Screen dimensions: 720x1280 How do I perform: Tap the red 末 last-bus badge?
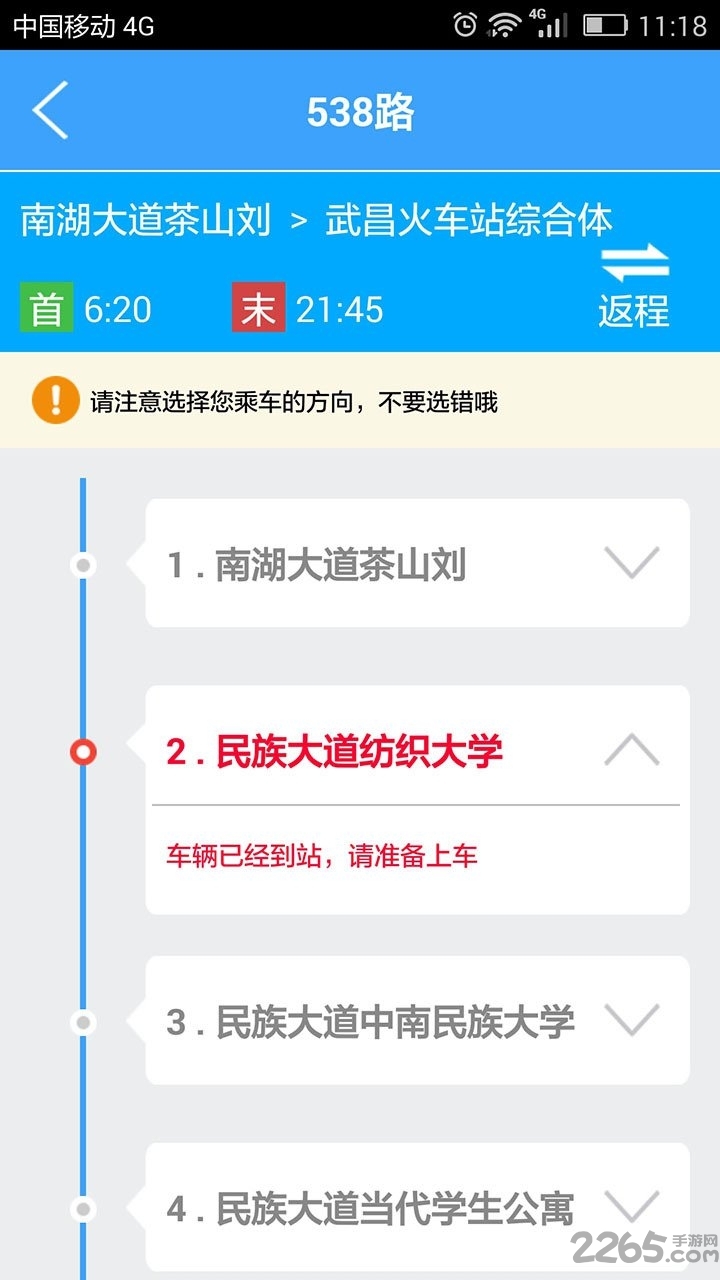(x=258, y=310)
